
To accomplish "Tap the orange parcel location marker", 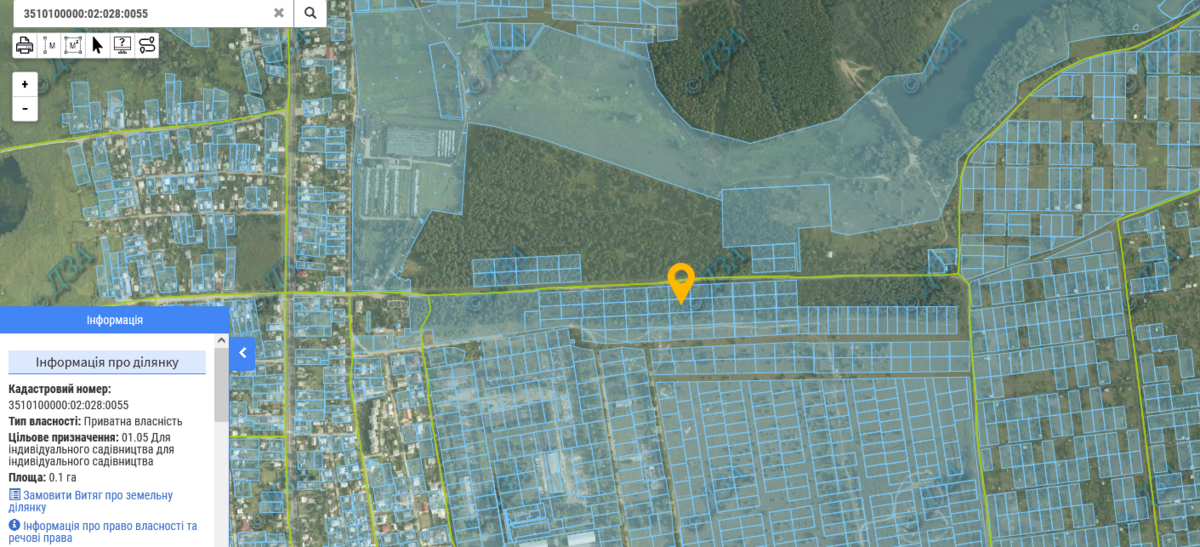I will coord(681,281).
